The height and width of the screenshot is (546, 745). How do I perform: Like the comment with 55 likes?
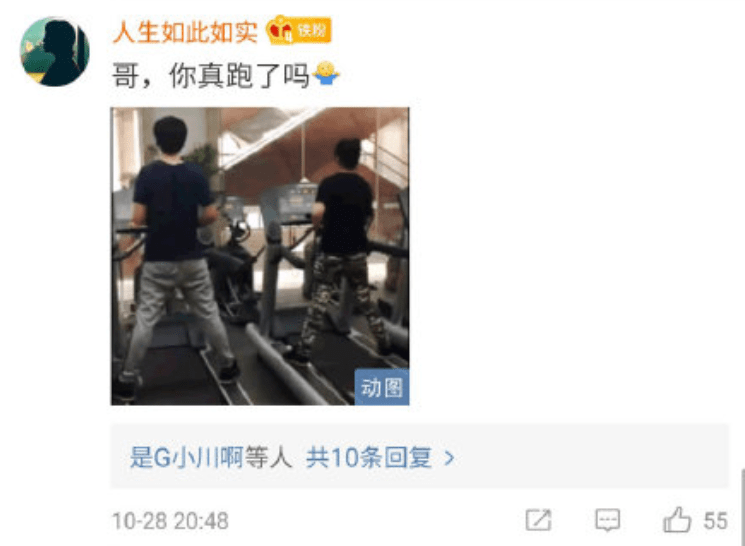click(x=678, y=520)
